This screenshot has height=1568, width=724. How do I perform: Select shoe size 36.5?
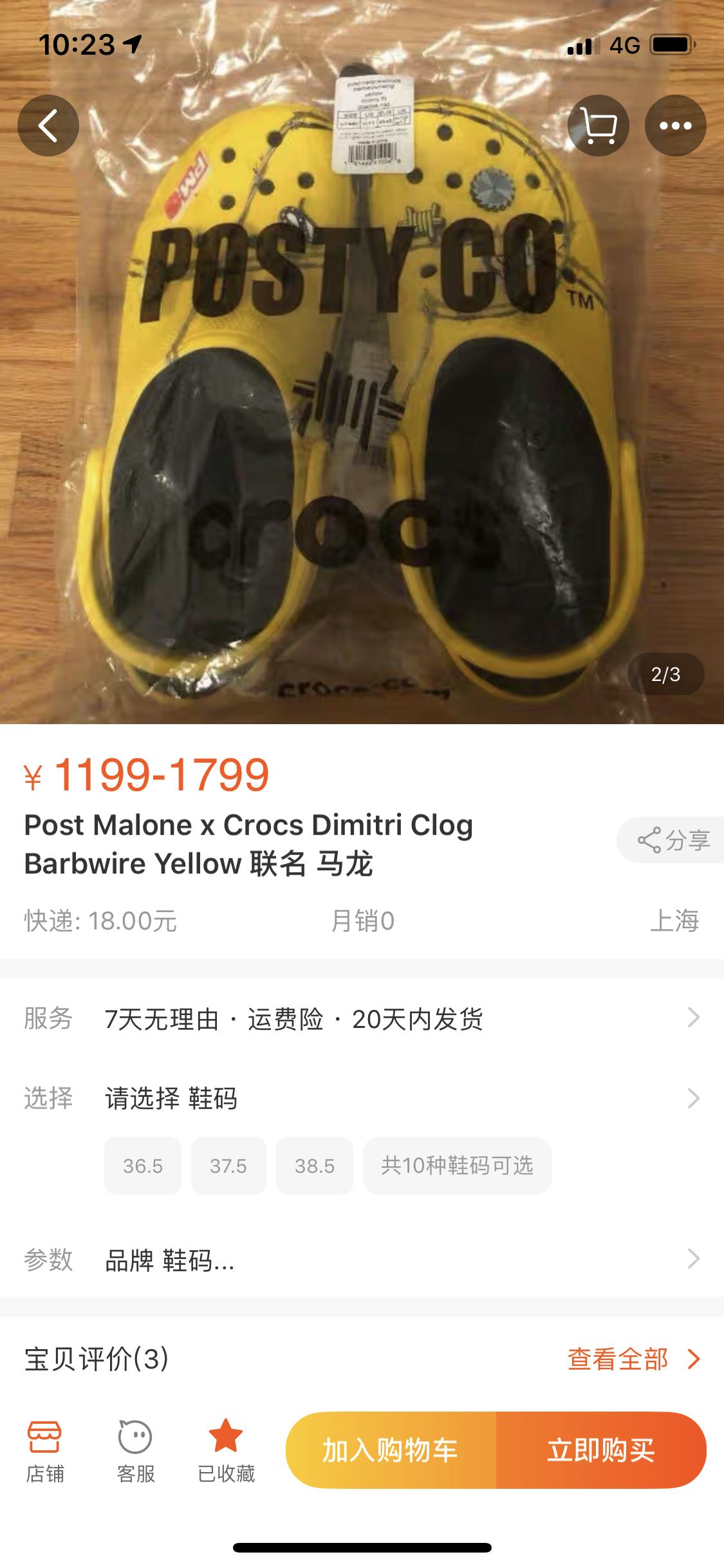click(143, 1166)
